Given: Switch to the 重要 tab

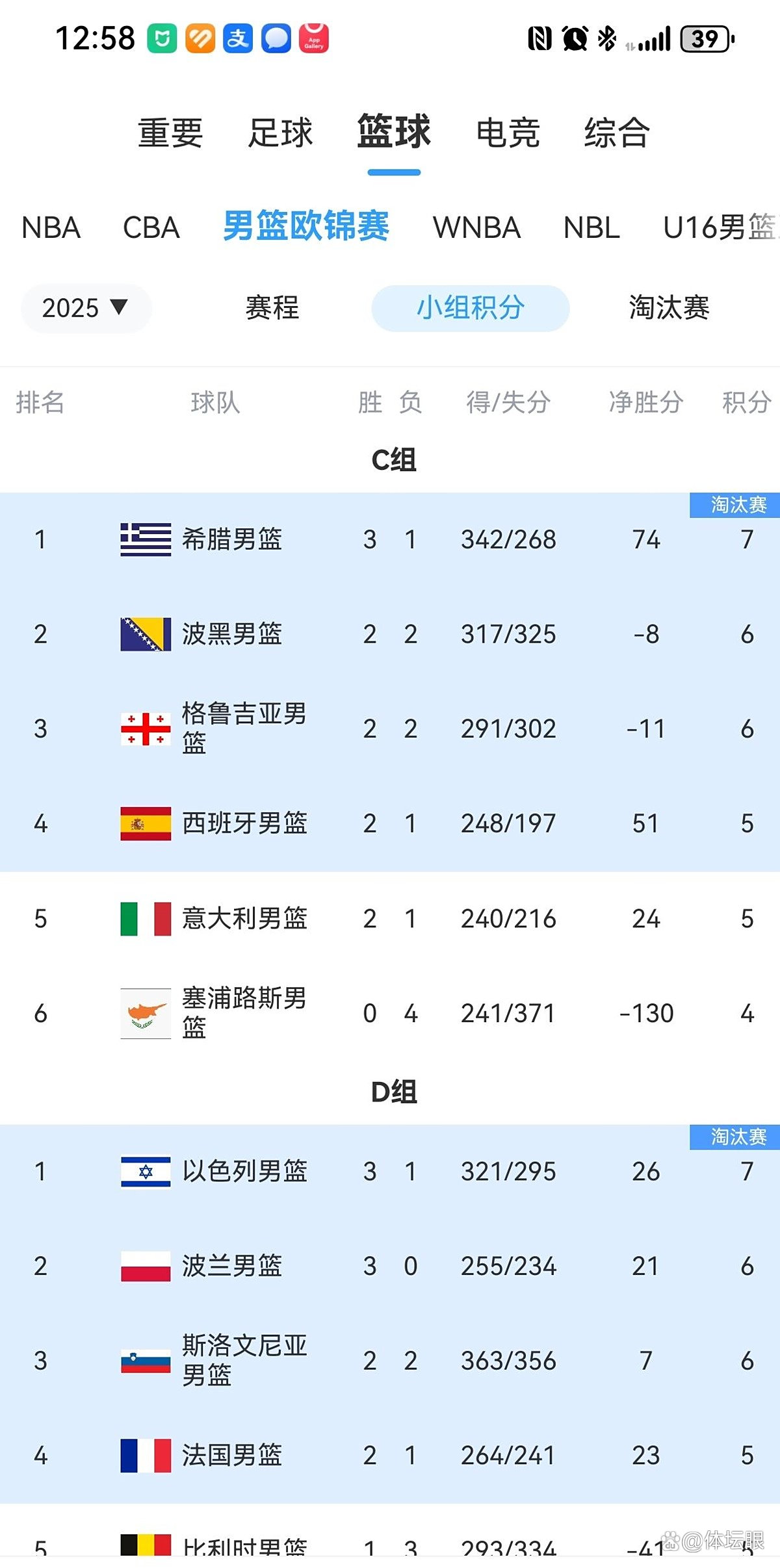Looking at the screenshot, I should [170, 133].
